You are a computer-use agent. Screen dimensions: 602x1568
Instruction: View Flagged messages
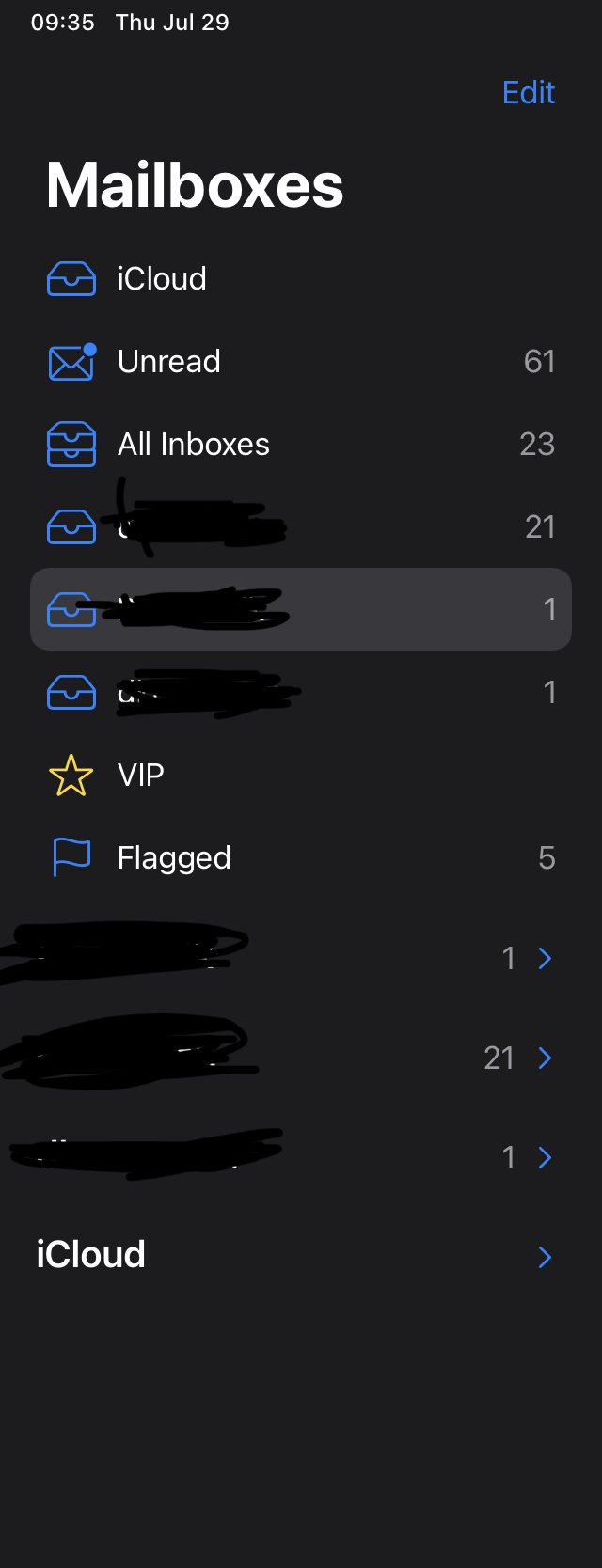point(174,858)
